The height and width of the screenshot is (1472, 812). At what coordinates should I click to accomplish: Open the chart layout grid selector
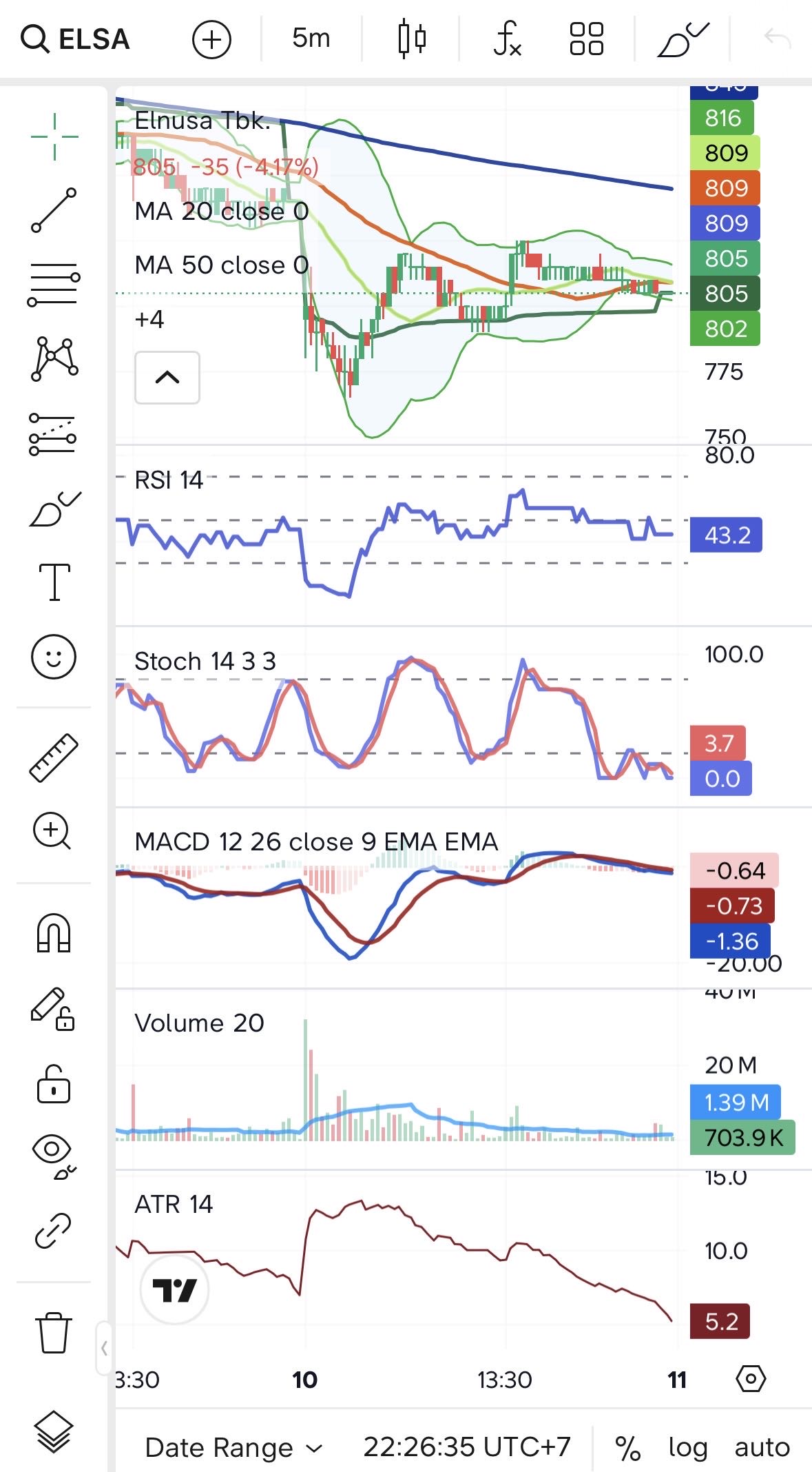tap(587, 39)
